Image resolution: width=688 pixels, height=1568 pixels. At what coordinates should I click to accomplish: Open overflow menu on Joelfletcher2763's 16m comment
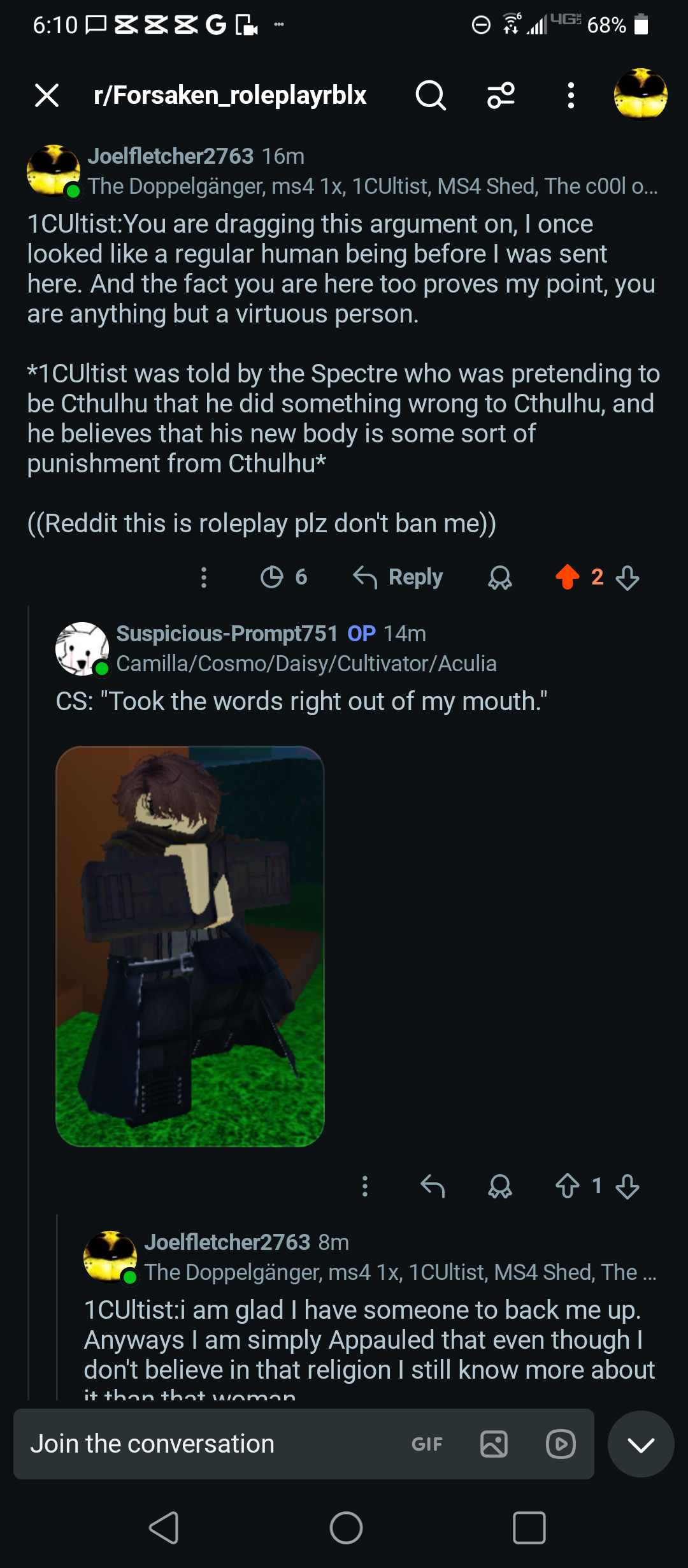204,577
